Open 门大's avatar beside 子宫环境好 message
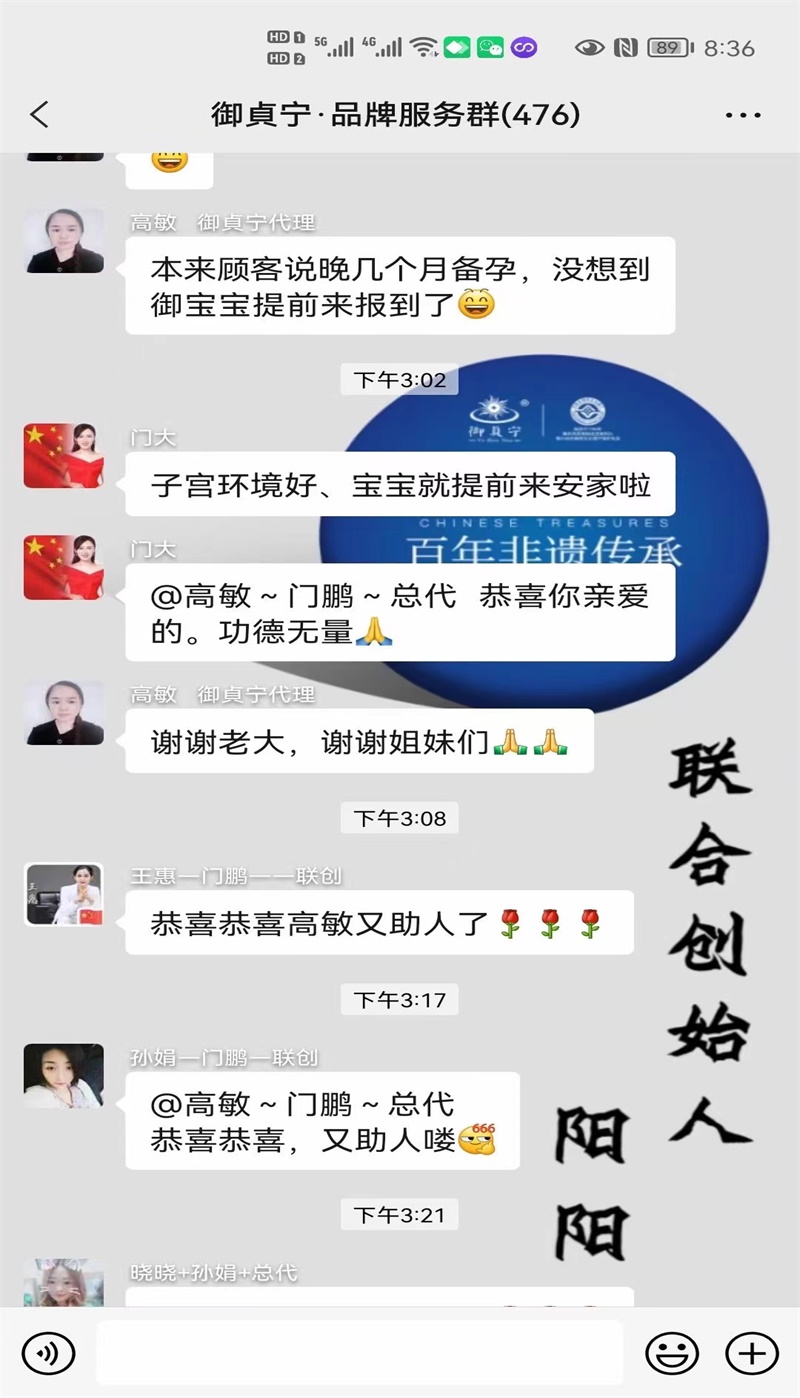800x1398 pixels. pyautogui.click(x=64, y=455)
